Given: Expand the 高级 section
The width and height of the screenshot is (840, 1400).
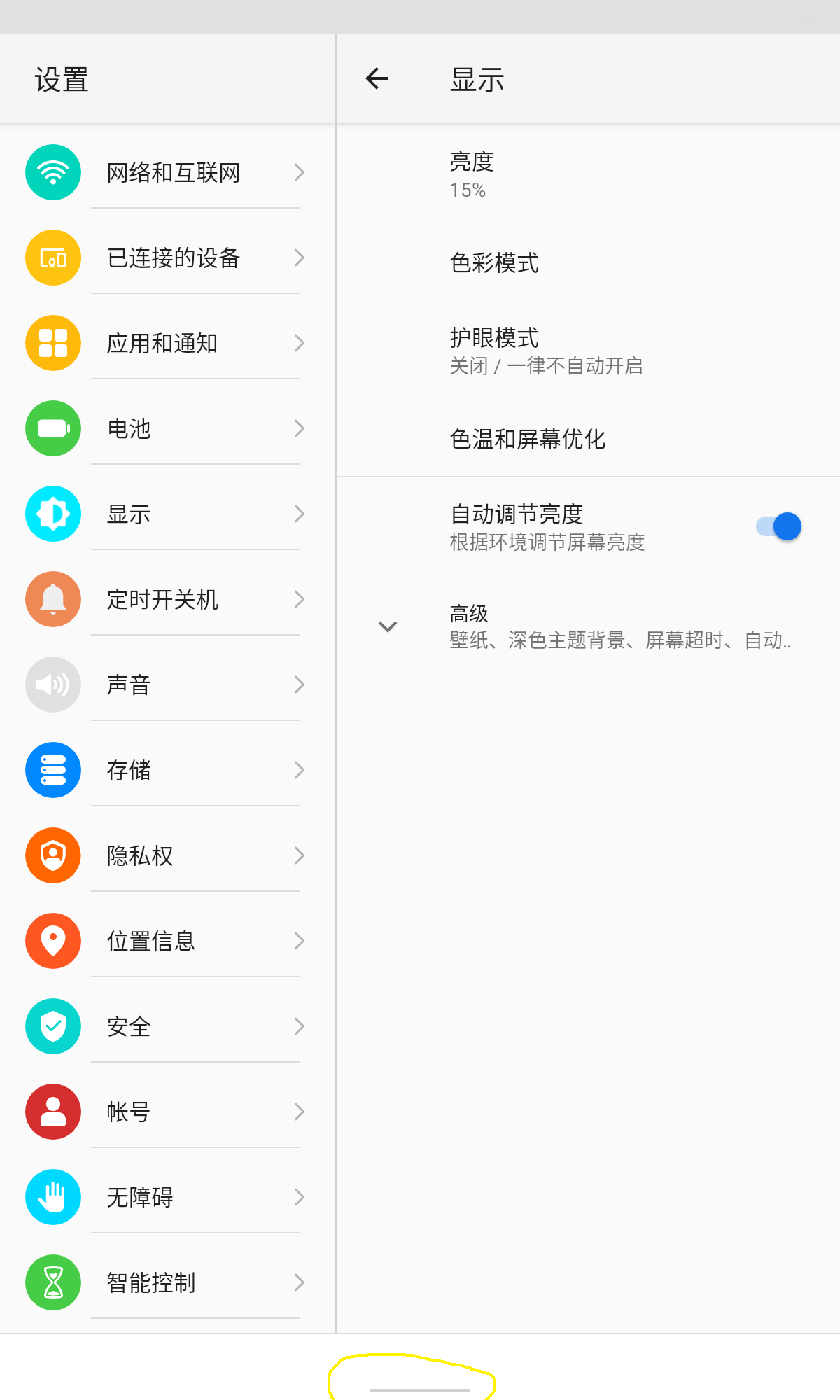Looking at the screenshot, I should (x=588, y=626).
